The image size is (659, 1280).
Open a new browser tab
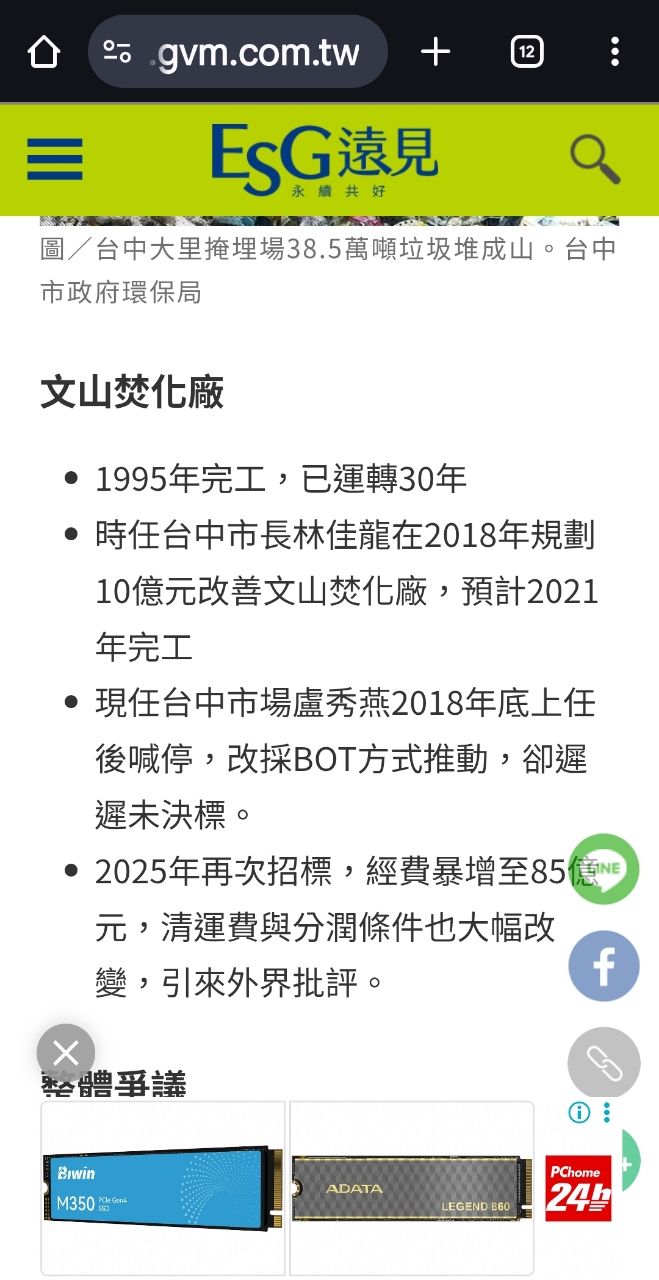435,52
